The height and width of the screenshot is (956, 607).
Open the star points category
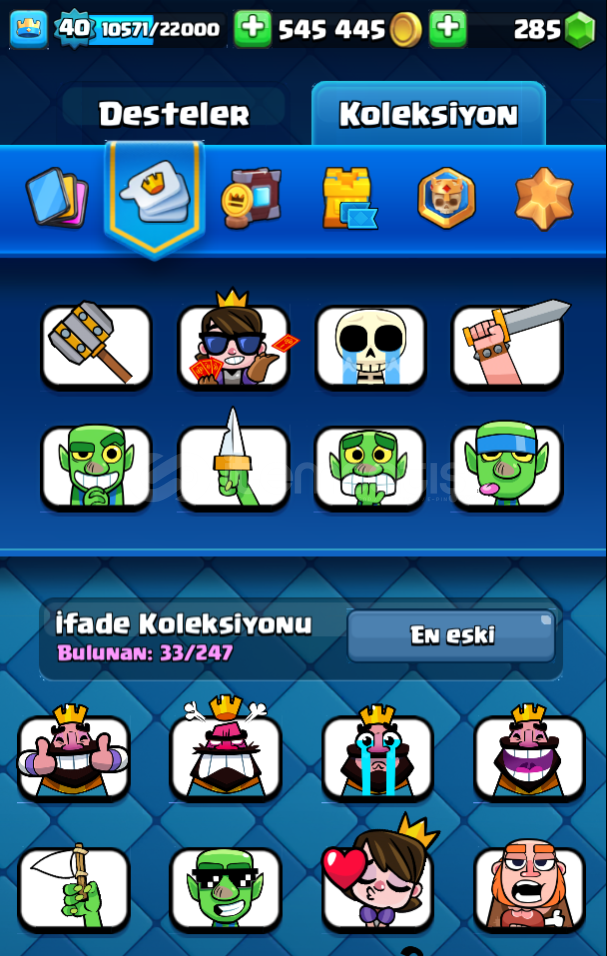[x=544, y=197]
